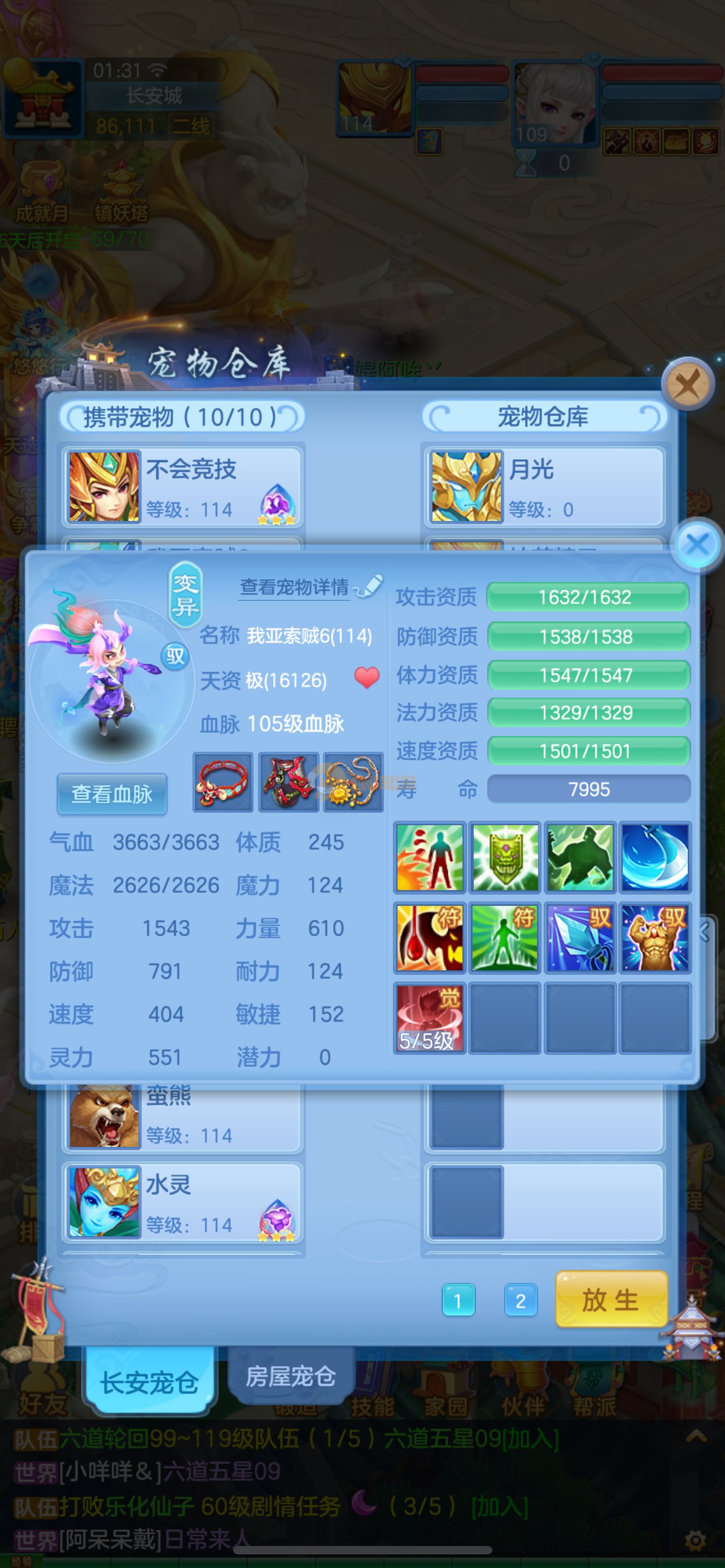View the gold necklace pet equipment
This screenshot has width=725, height=1568.
point(353,782)
